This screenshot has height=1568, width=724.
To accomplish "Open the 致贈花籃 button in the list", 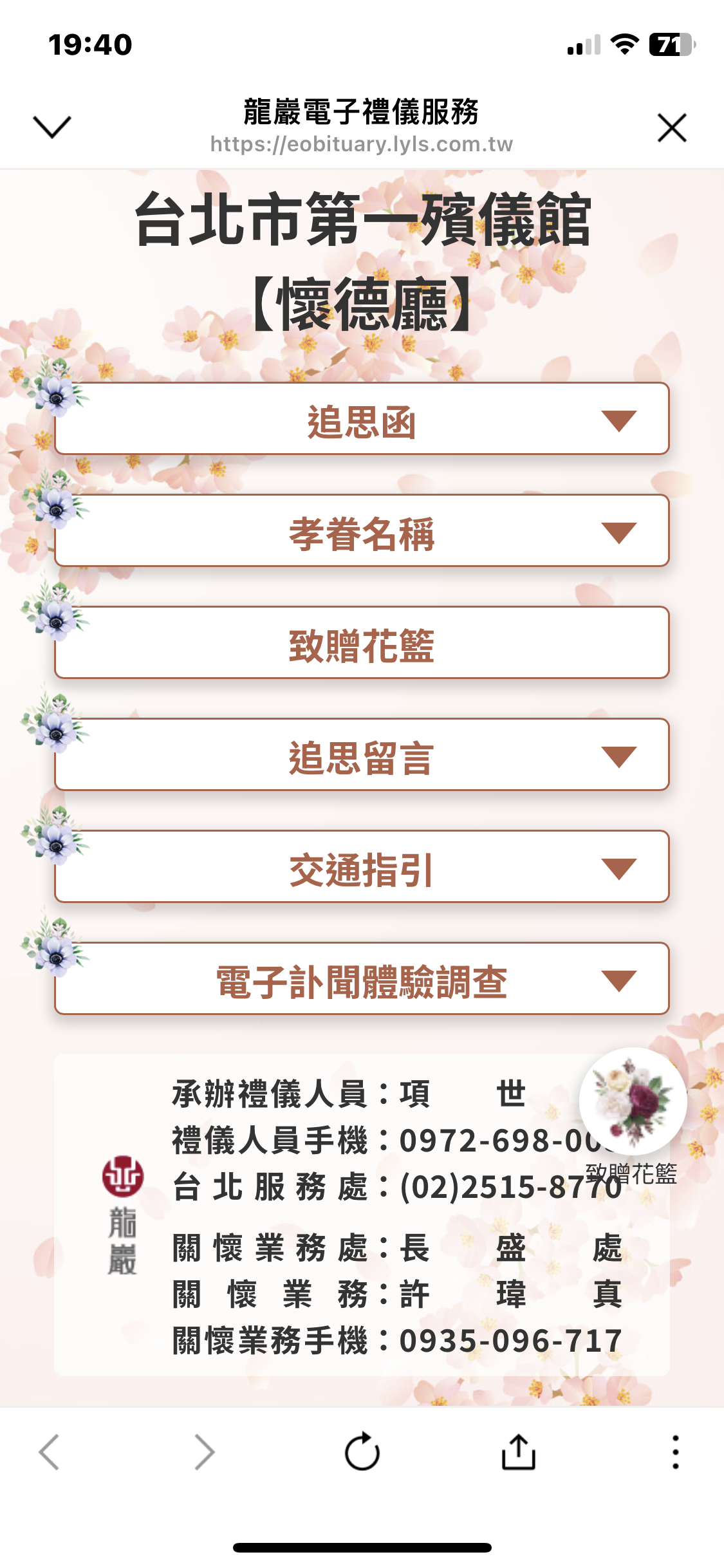I will tap(362, 643).
